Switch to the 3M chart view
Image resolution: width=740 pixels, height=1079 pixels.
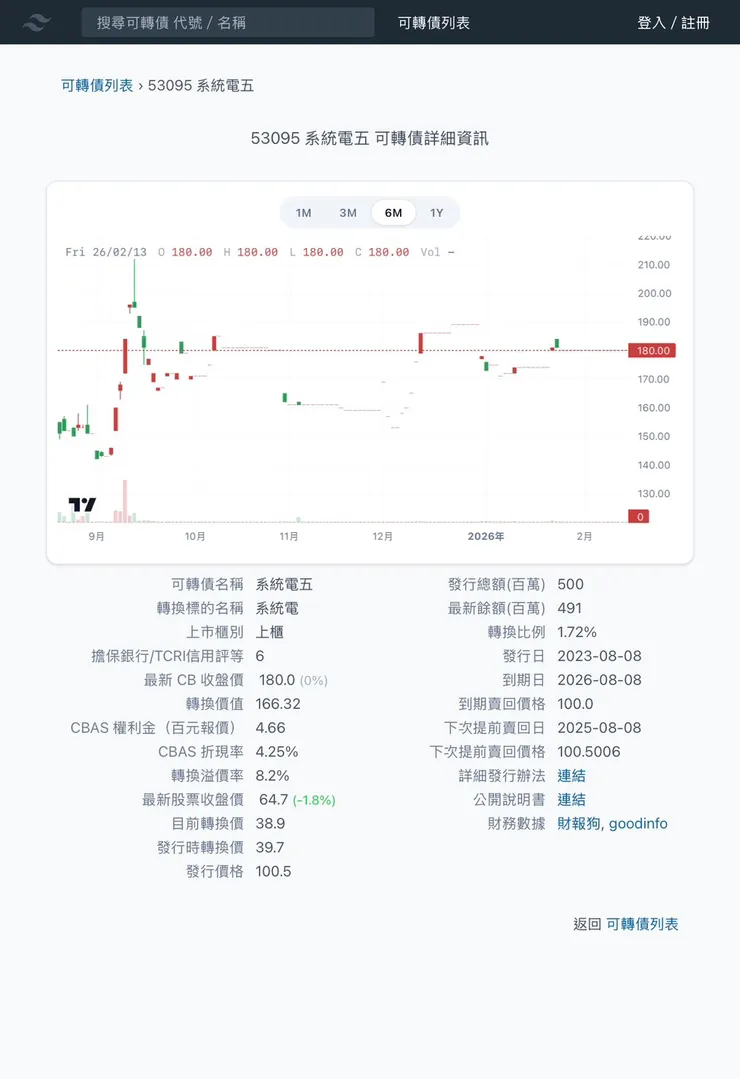point(348,212)
